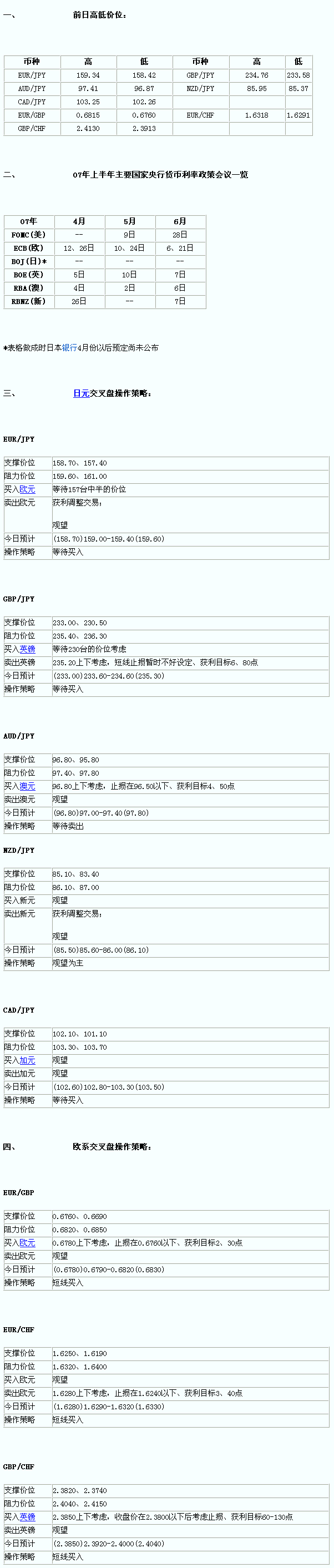The image size is (334, 1568).
Task: Visit the 加元 link under CAD/JPY
Action: 27,1060
